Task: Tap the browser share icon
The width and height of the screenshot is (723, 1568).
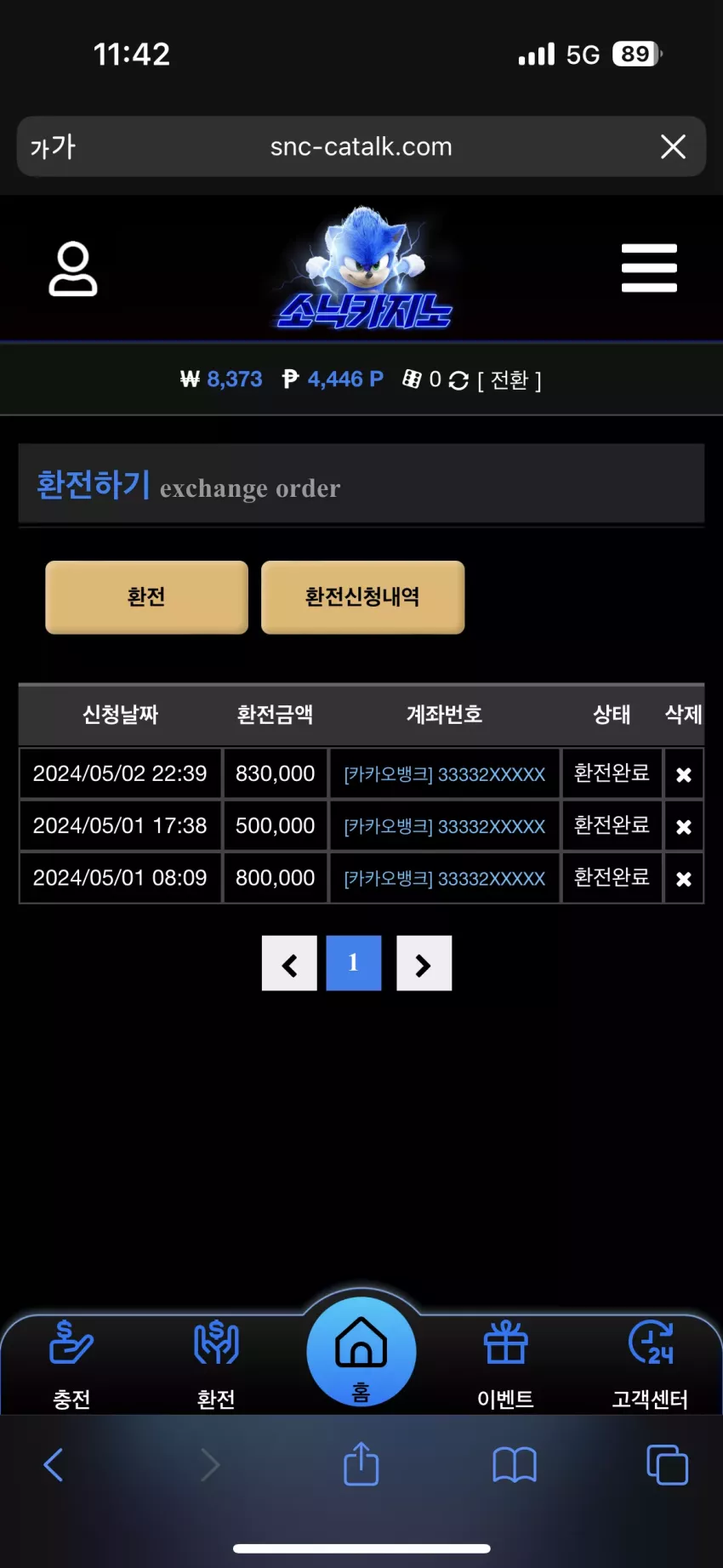Action: click(361, 1464)
